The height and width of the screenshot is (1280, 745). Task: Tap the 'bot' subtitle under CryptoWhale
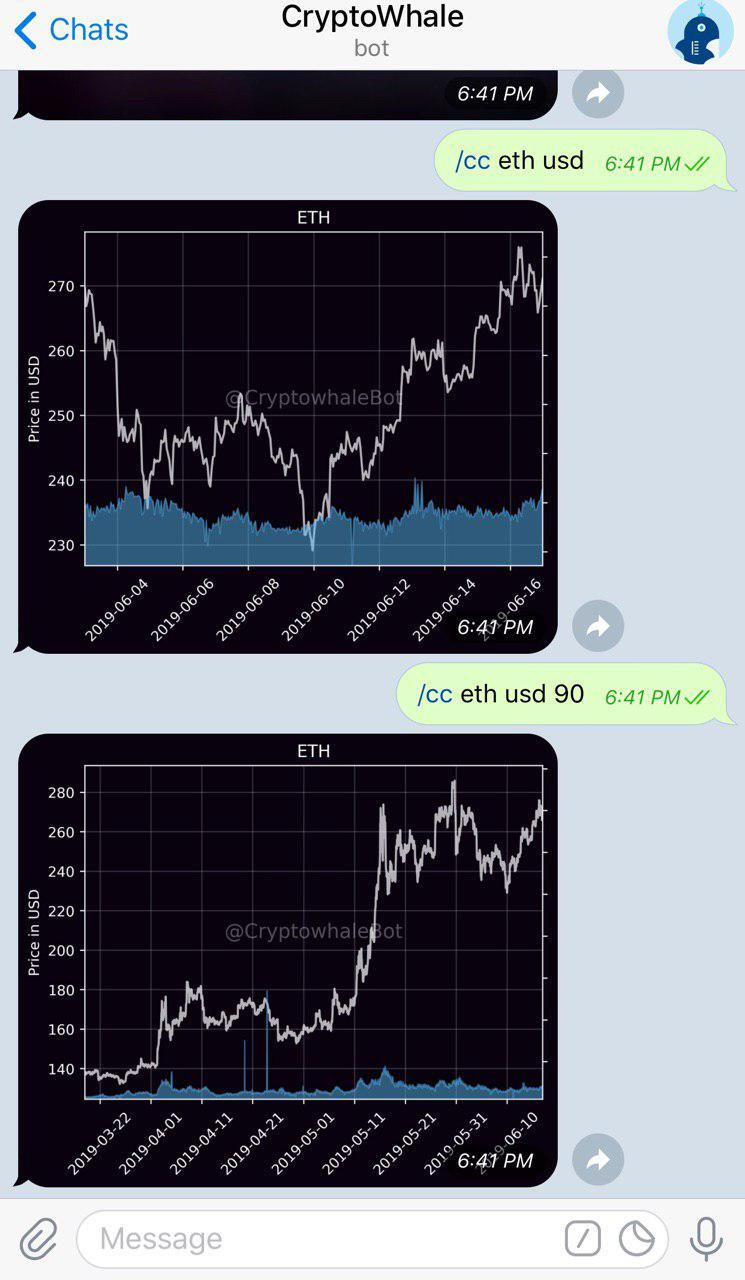[x=372, y=47]
